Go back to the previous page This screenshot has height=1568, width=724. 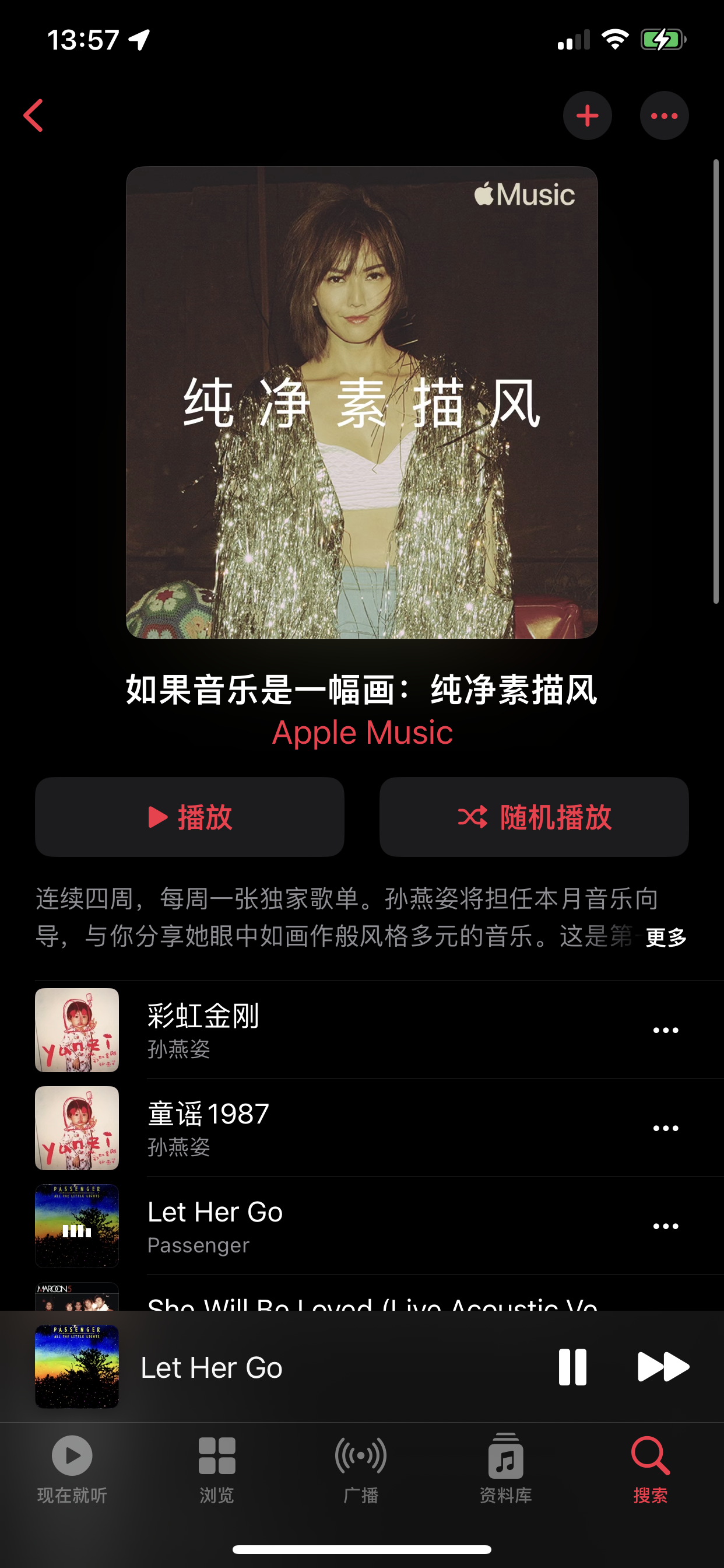click(33, 116)
